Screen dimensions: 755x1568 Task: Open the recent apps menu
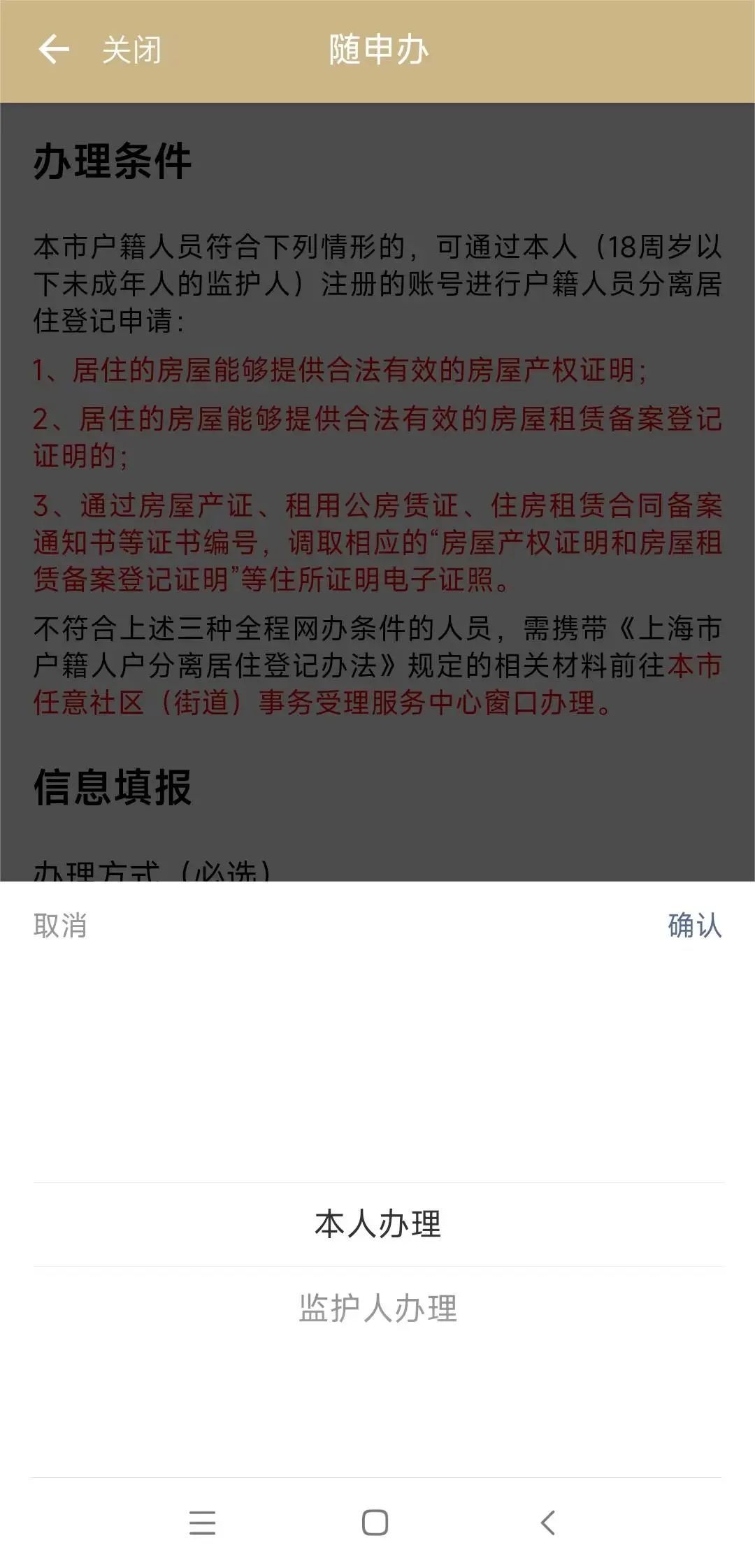tap(203, 1523)
